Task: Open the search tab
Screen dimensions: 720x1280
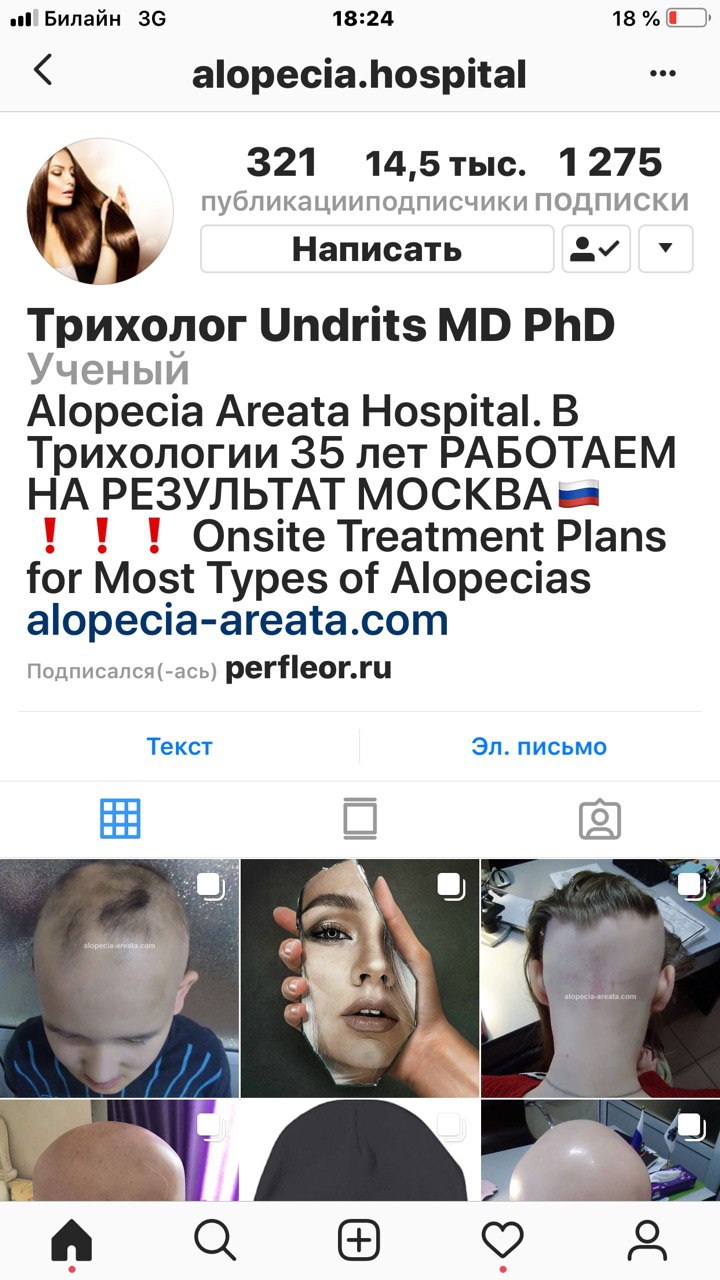Action: click(x=215, y=1241)
